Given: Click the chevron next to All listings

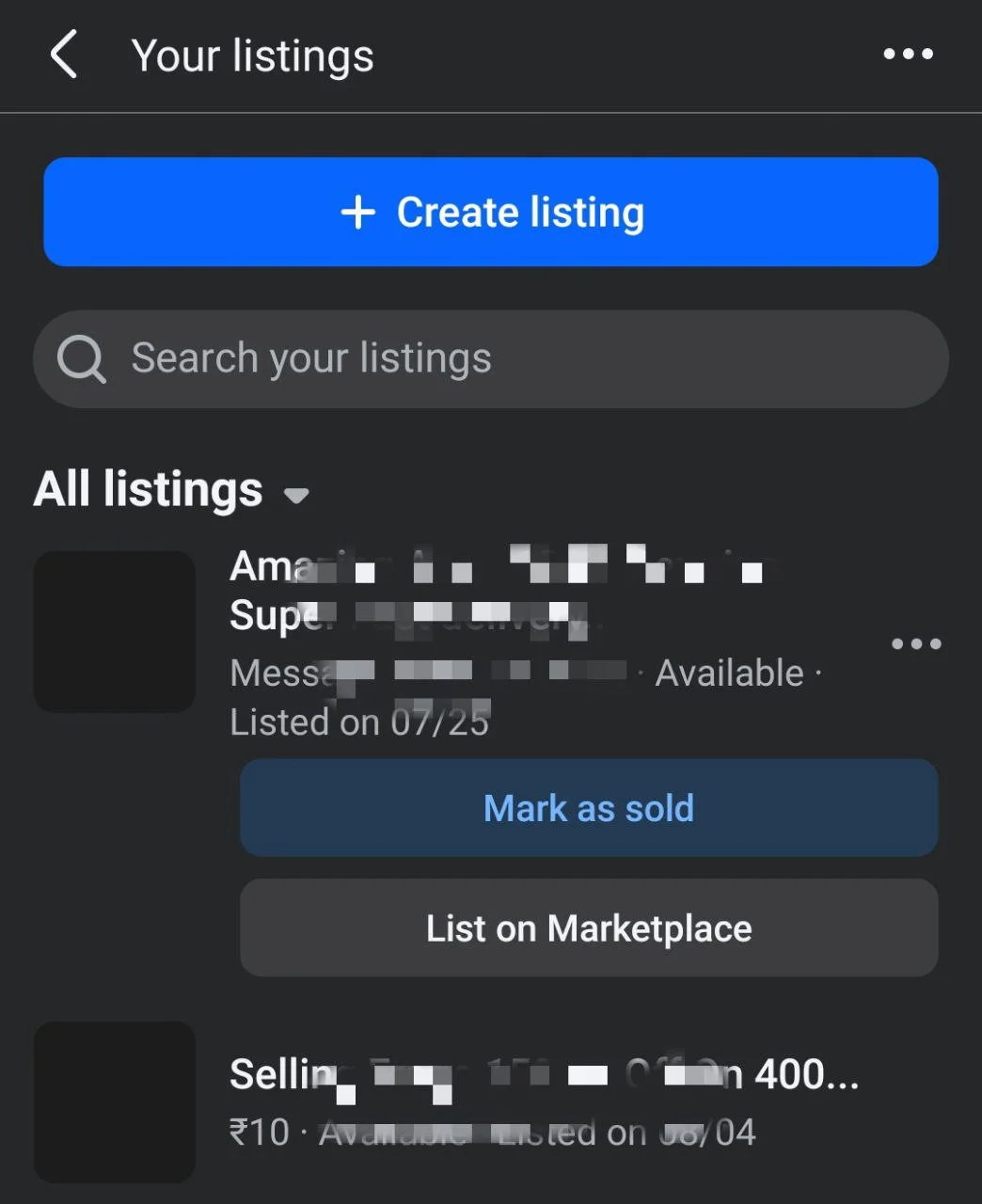Looking at the screenshot, I should pyautogui.click(x=297, y=494).
